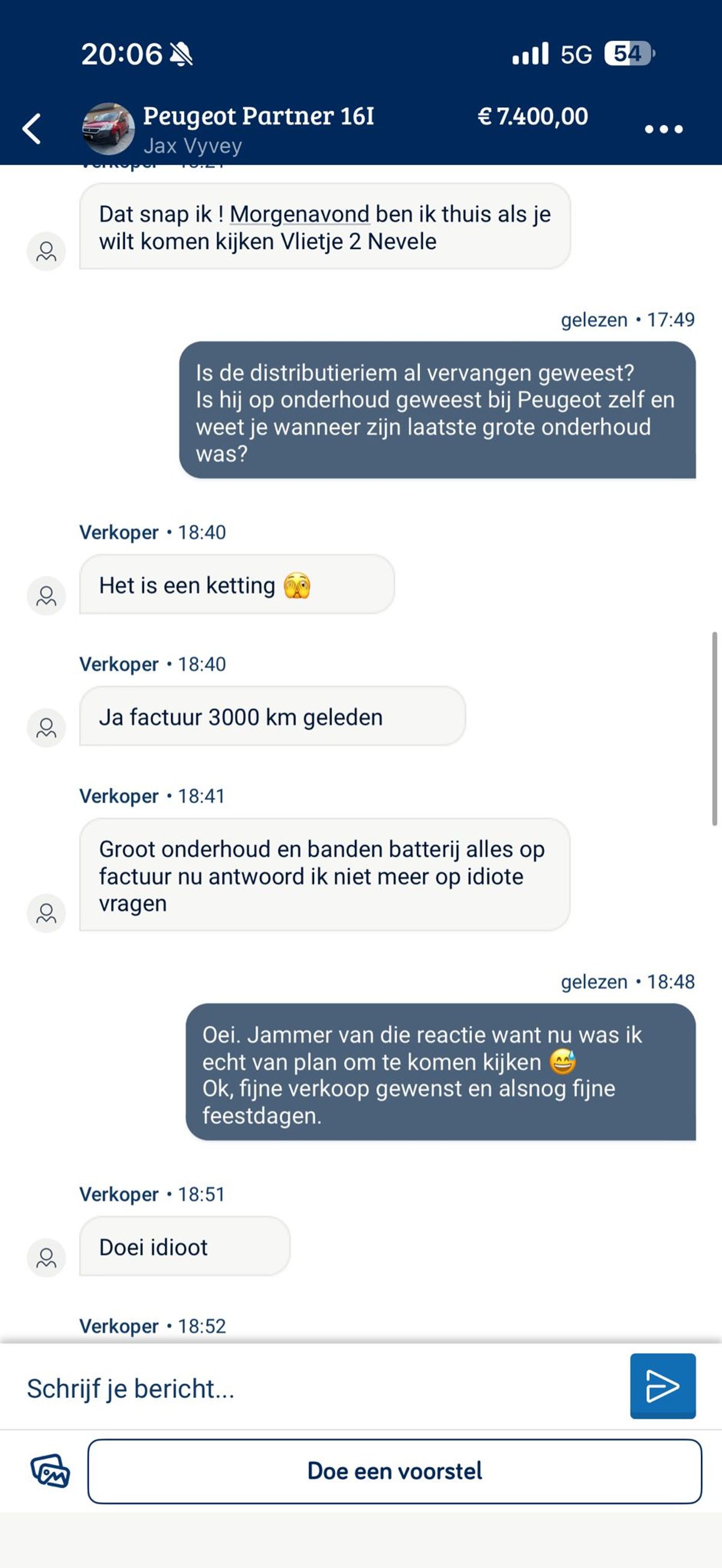Send the message with arrow button
The image size is (722, 1568).
click(662, 1386)
